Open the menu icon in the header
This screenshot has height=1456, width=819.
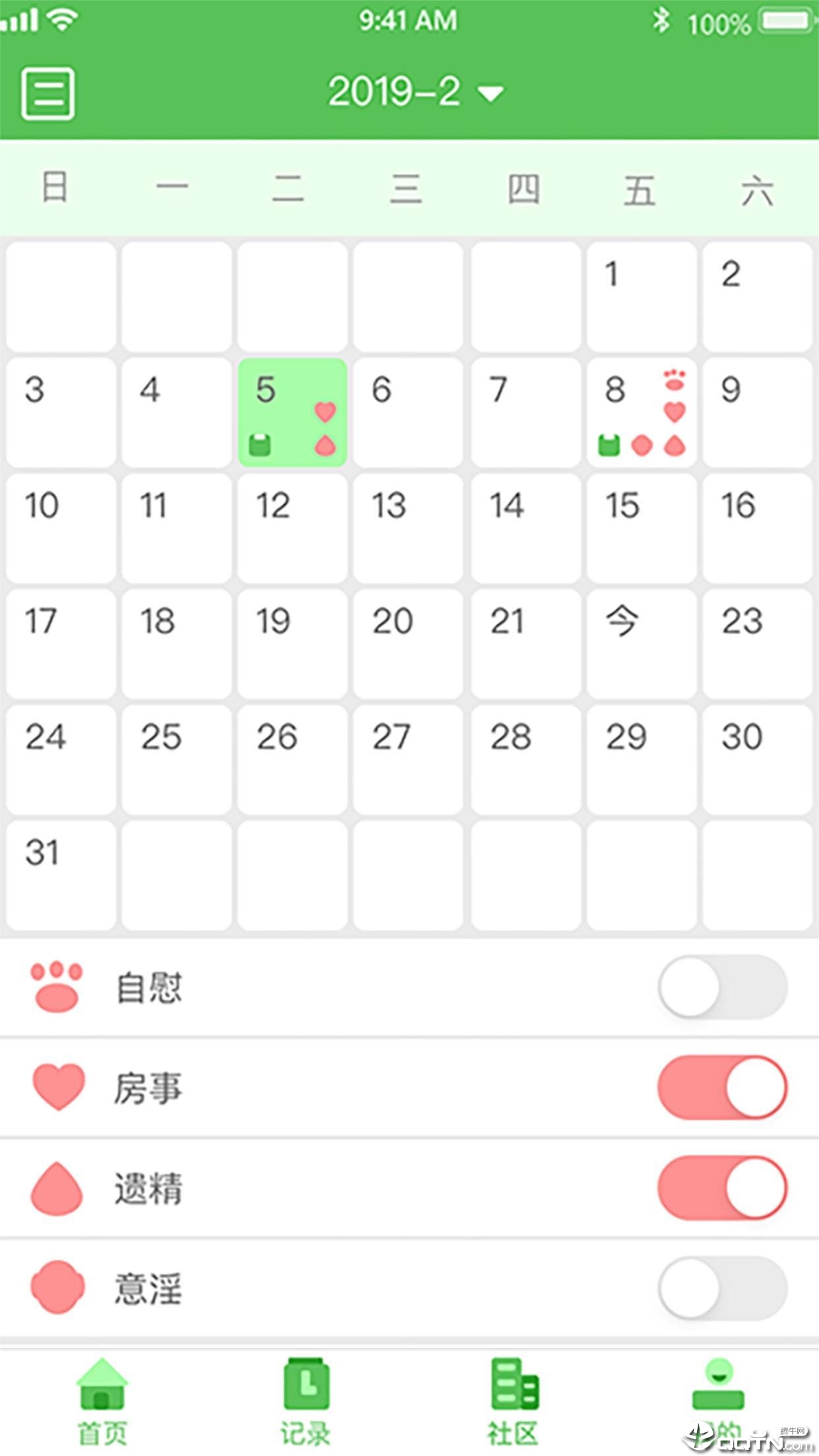47,93
